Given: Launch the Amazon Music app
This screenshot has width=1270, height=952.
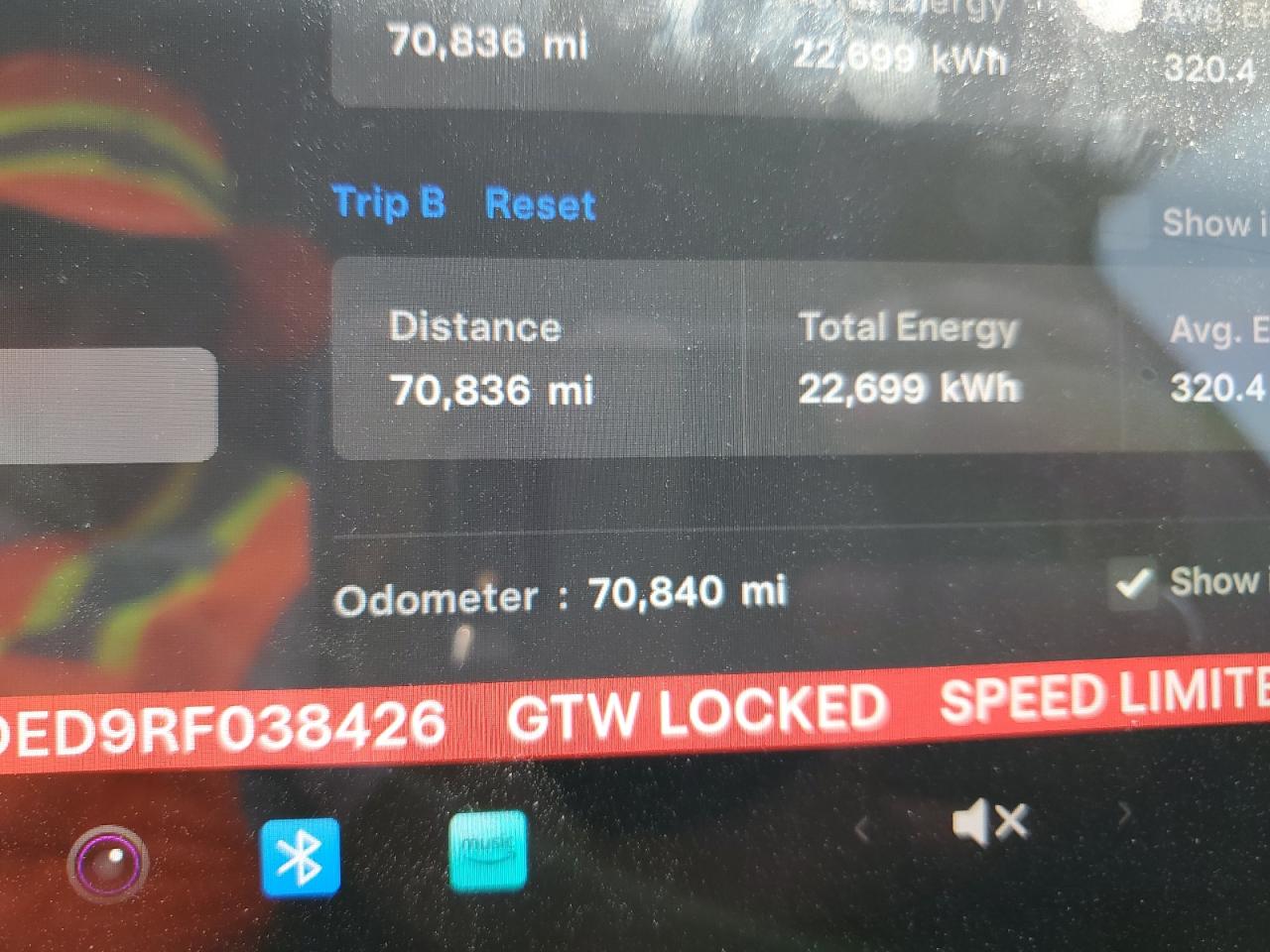Looking at the screenshot, I should coord(487,851).
